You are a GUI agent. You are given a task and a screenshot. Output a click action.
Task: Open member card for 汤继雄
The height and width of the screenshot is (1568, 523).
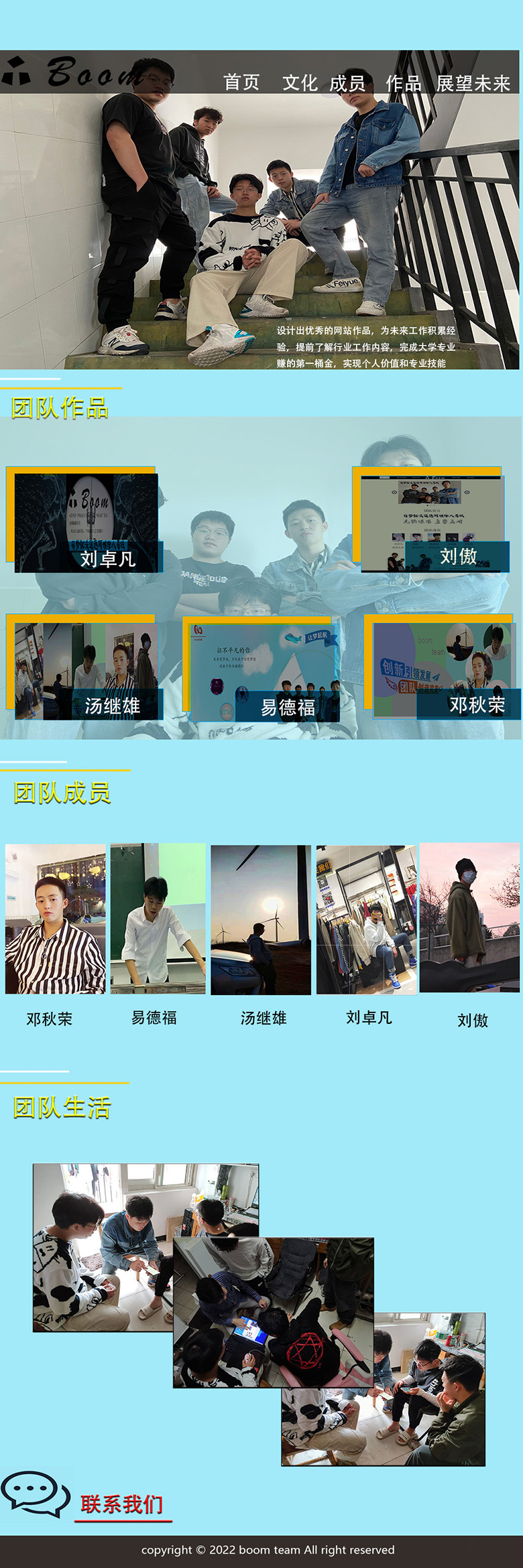(261, 919)
